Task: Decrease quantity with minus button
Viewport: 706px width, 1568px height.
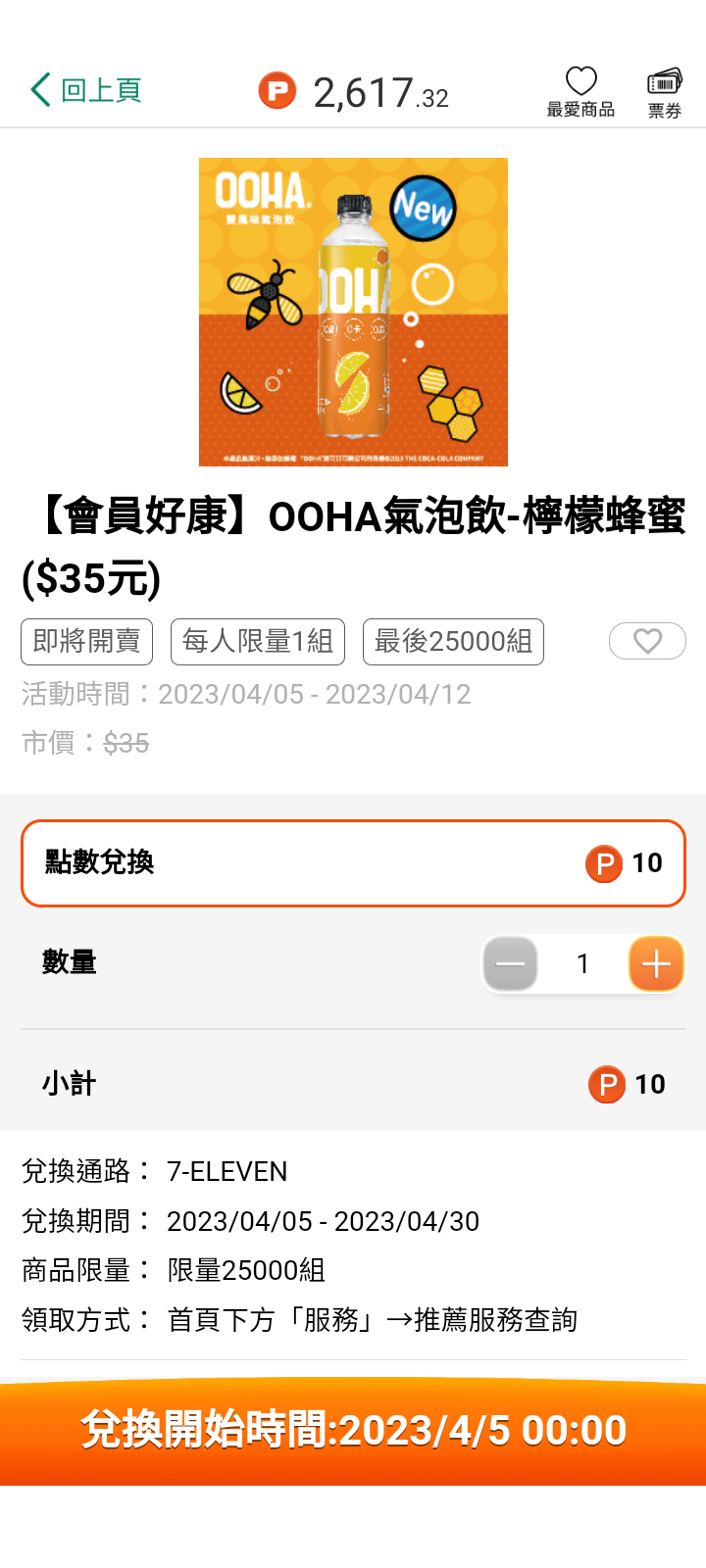Action: click(510, 963)
